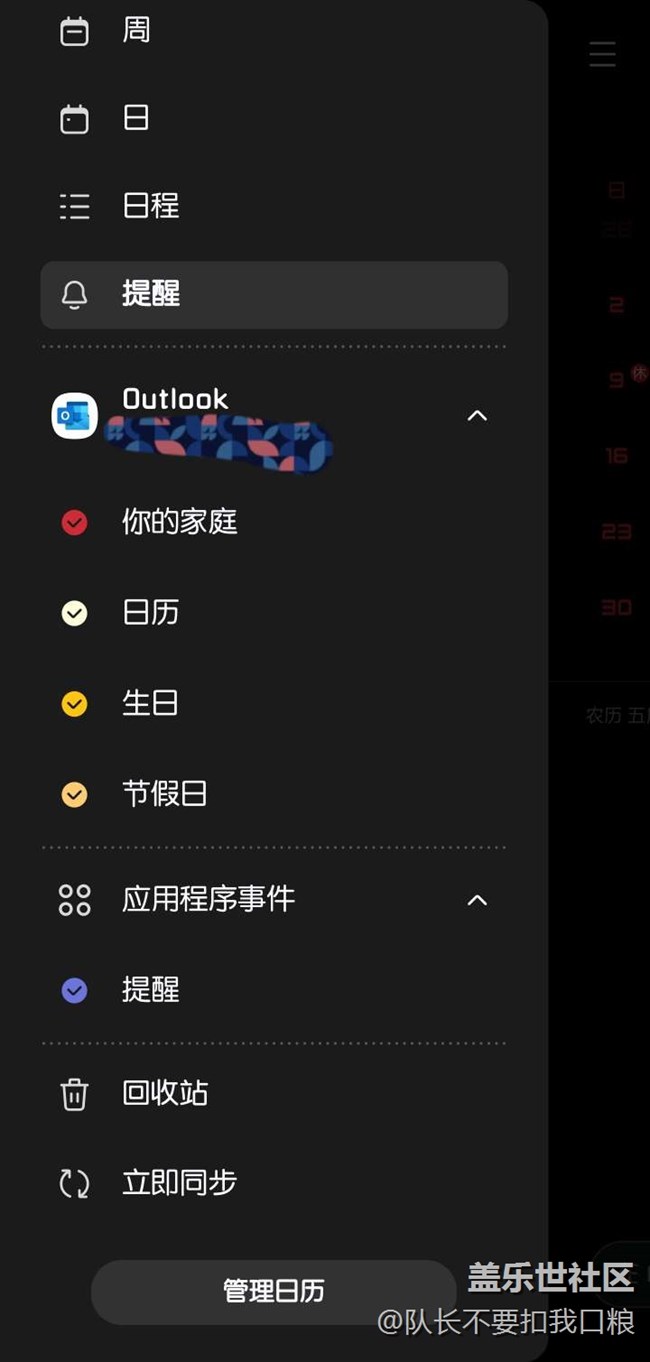Collapse the Outlook account section
Image resolution: width=650 pixels, height=1362 pixels.
(x=477, y=415)
